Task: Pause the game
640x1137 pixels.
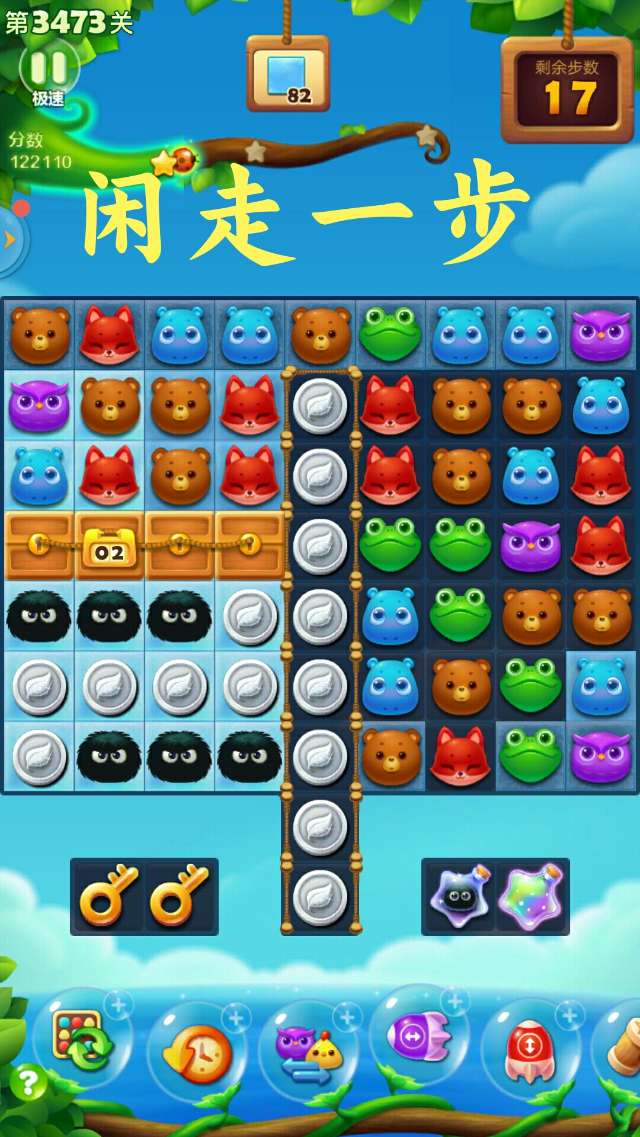Action: point(48,67)
